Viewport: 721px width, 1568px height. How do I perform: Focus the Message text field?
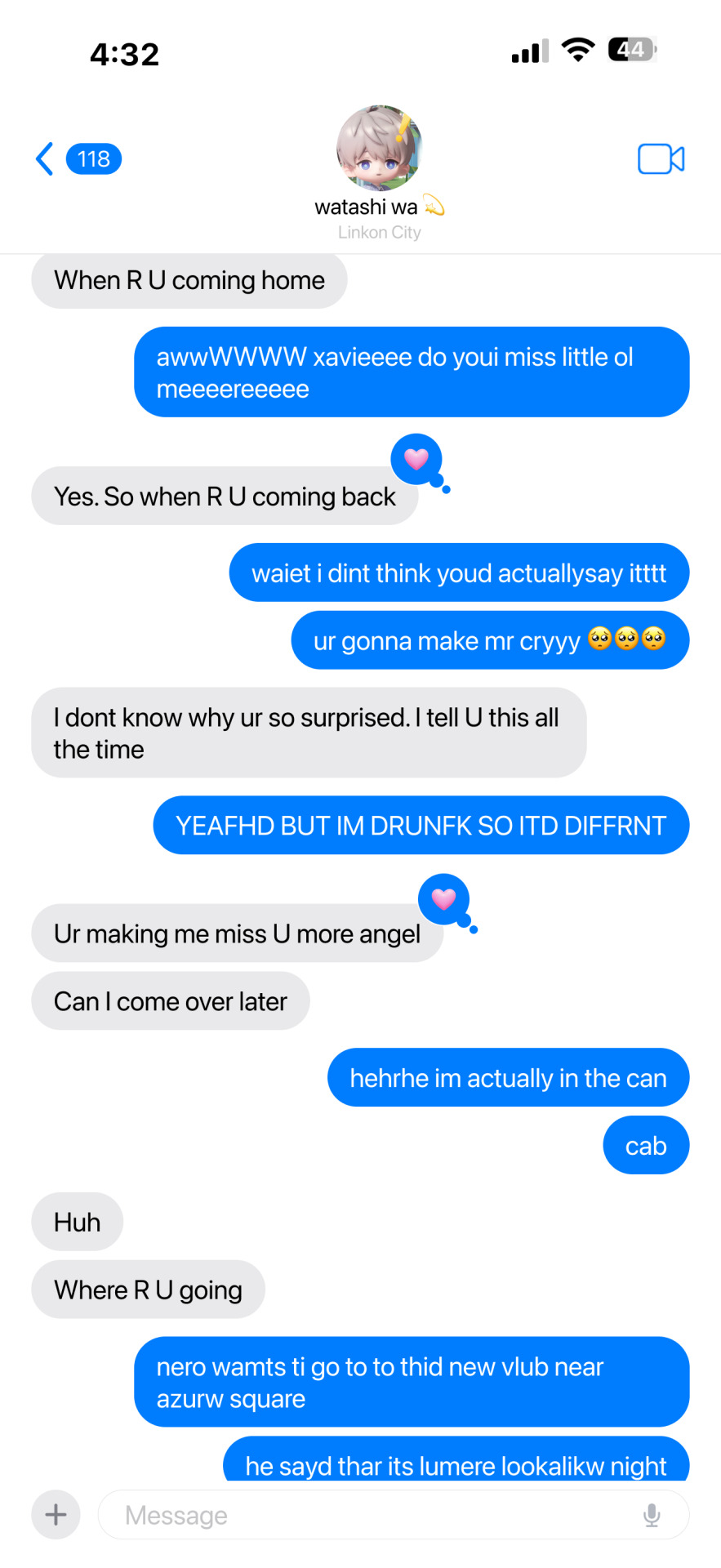point(376,1515)
